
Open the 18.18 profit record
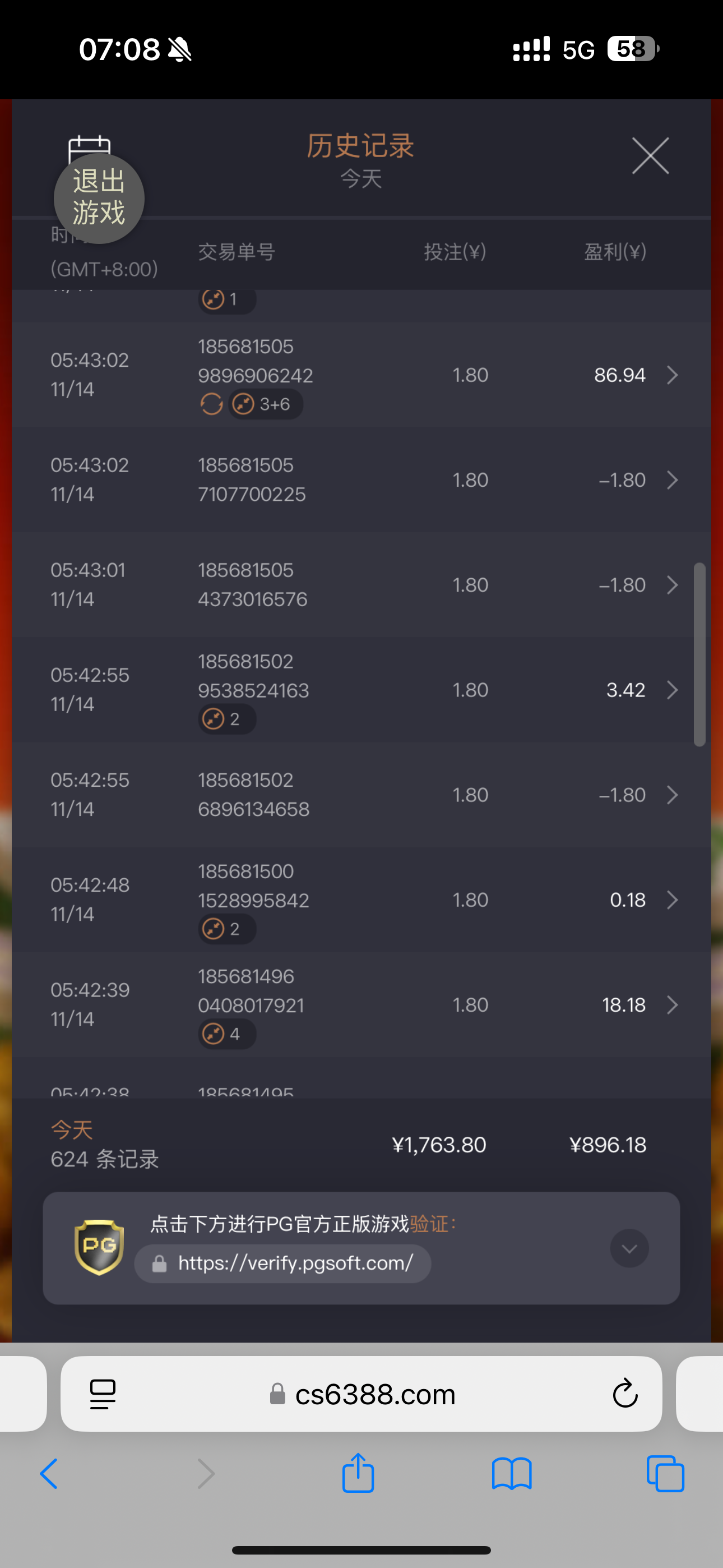[672, 1005]
